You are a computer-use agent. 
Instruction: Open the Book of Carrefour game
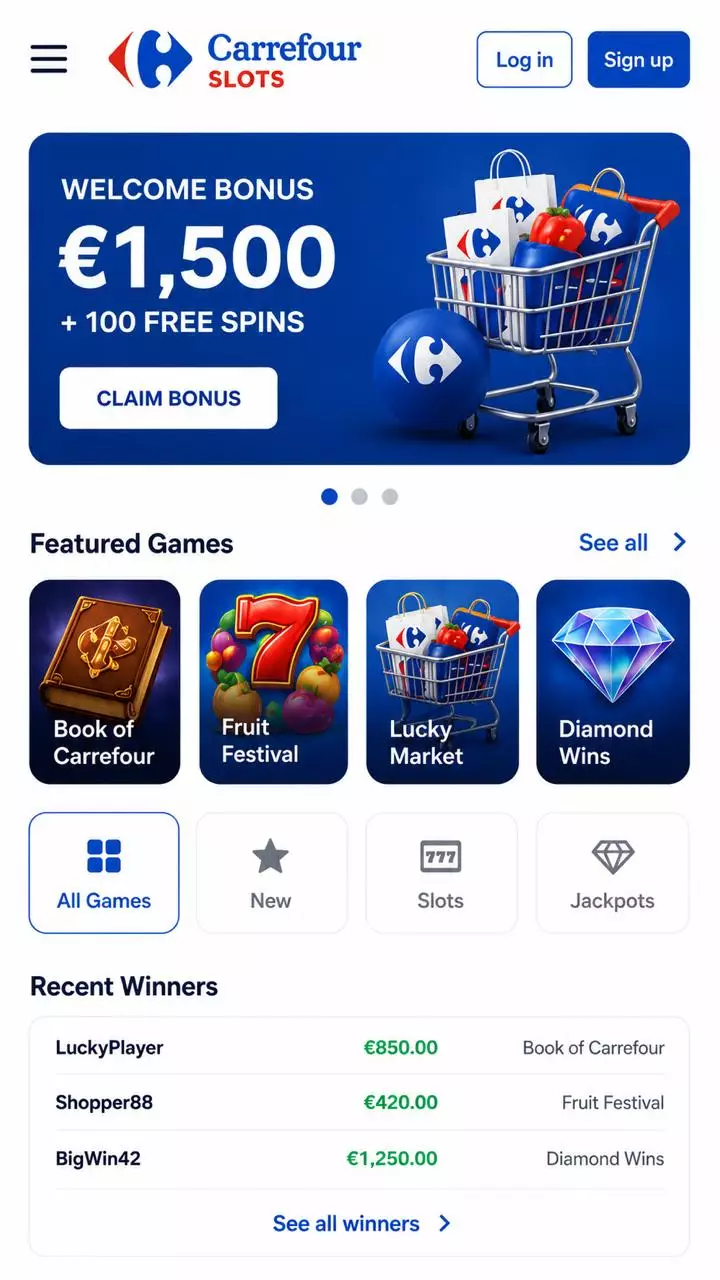(105, 682)
